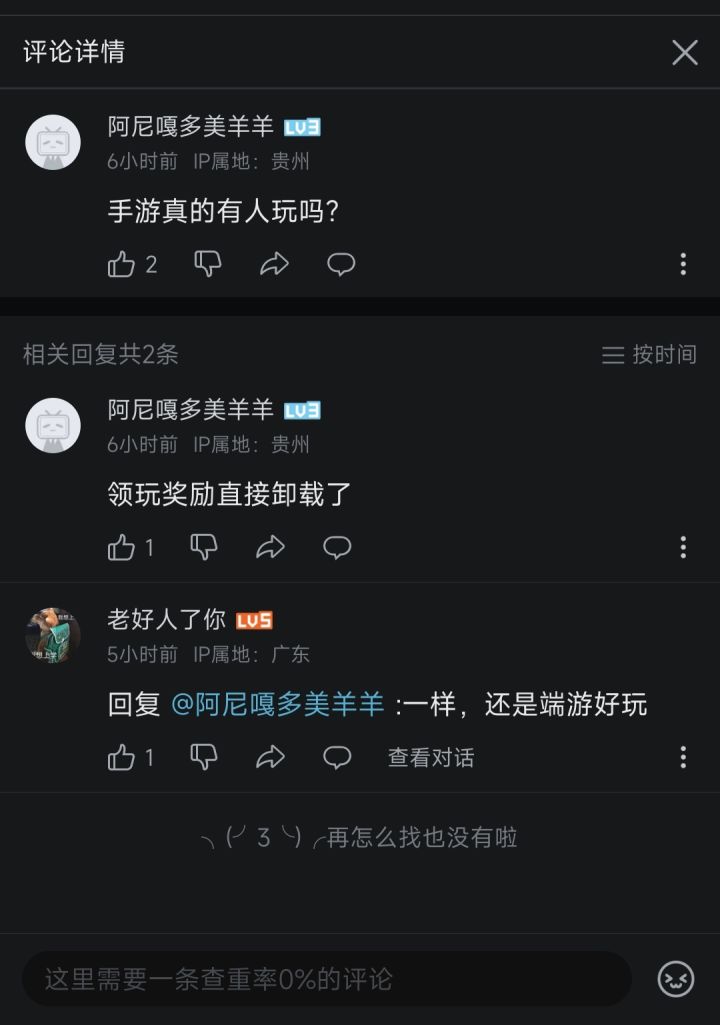
Task: Share 老好人了你's reply
Action: tap(270, 757)
